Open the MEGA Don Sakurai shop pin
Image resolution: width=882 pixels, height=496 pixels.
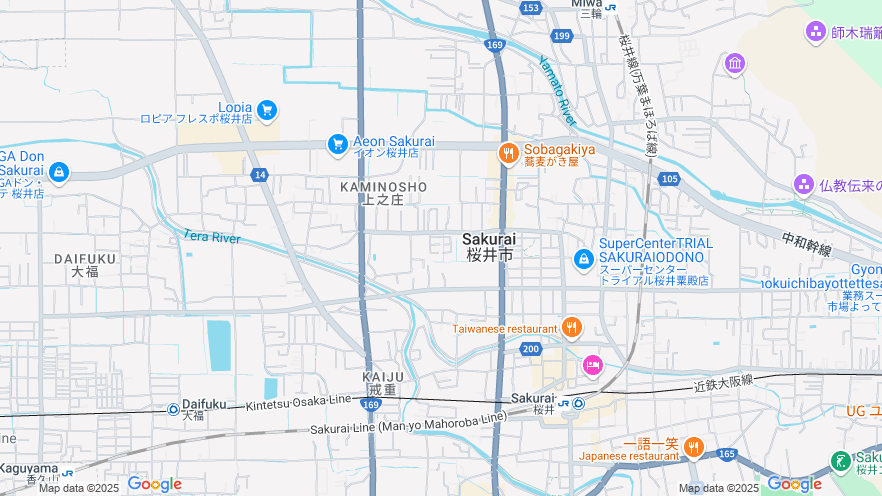click(x=58, y=173)
